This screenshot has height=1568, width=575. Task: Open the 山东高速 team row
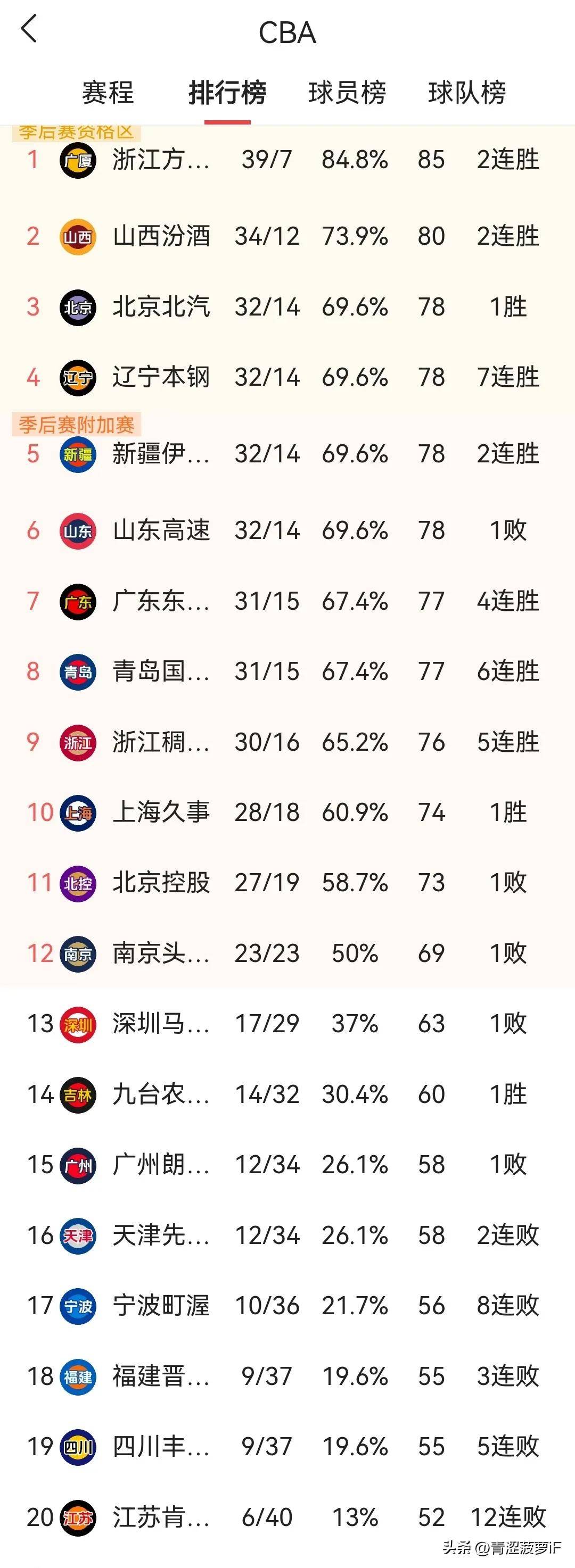(161, 531)
